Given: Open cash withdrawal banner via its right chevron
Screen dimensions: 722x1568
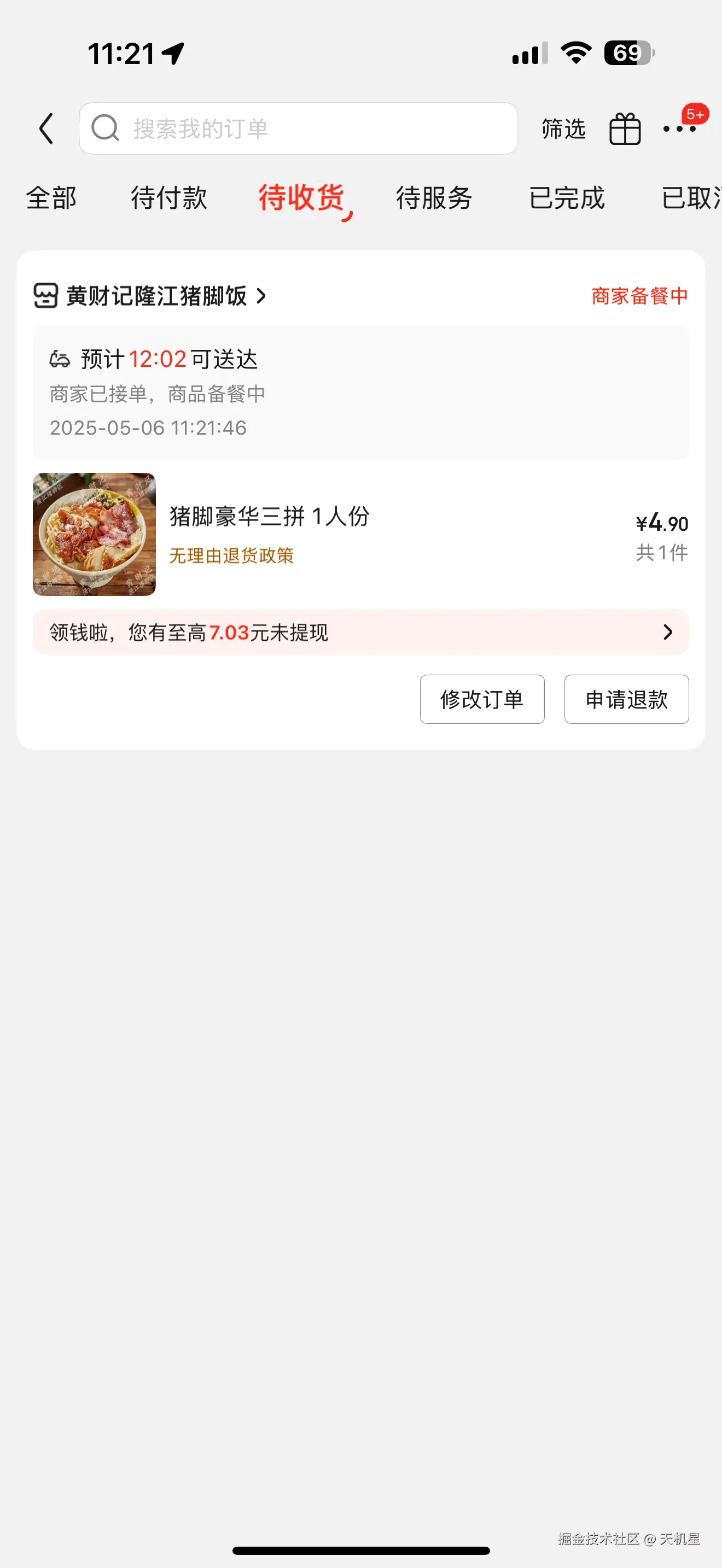Looking at the screenshot, I should click(668, 633).
